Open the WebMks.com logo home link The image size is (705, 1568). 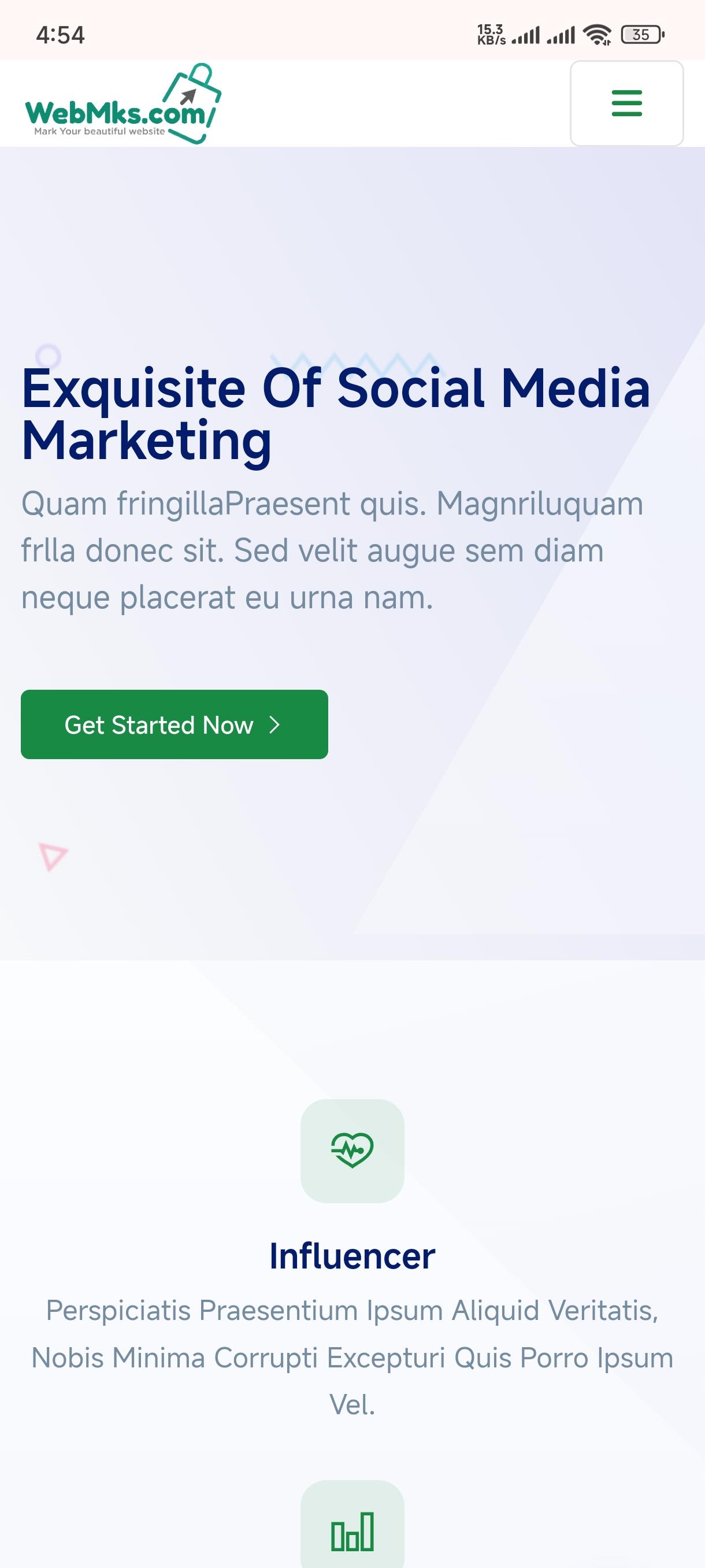[x=123, y=103]
